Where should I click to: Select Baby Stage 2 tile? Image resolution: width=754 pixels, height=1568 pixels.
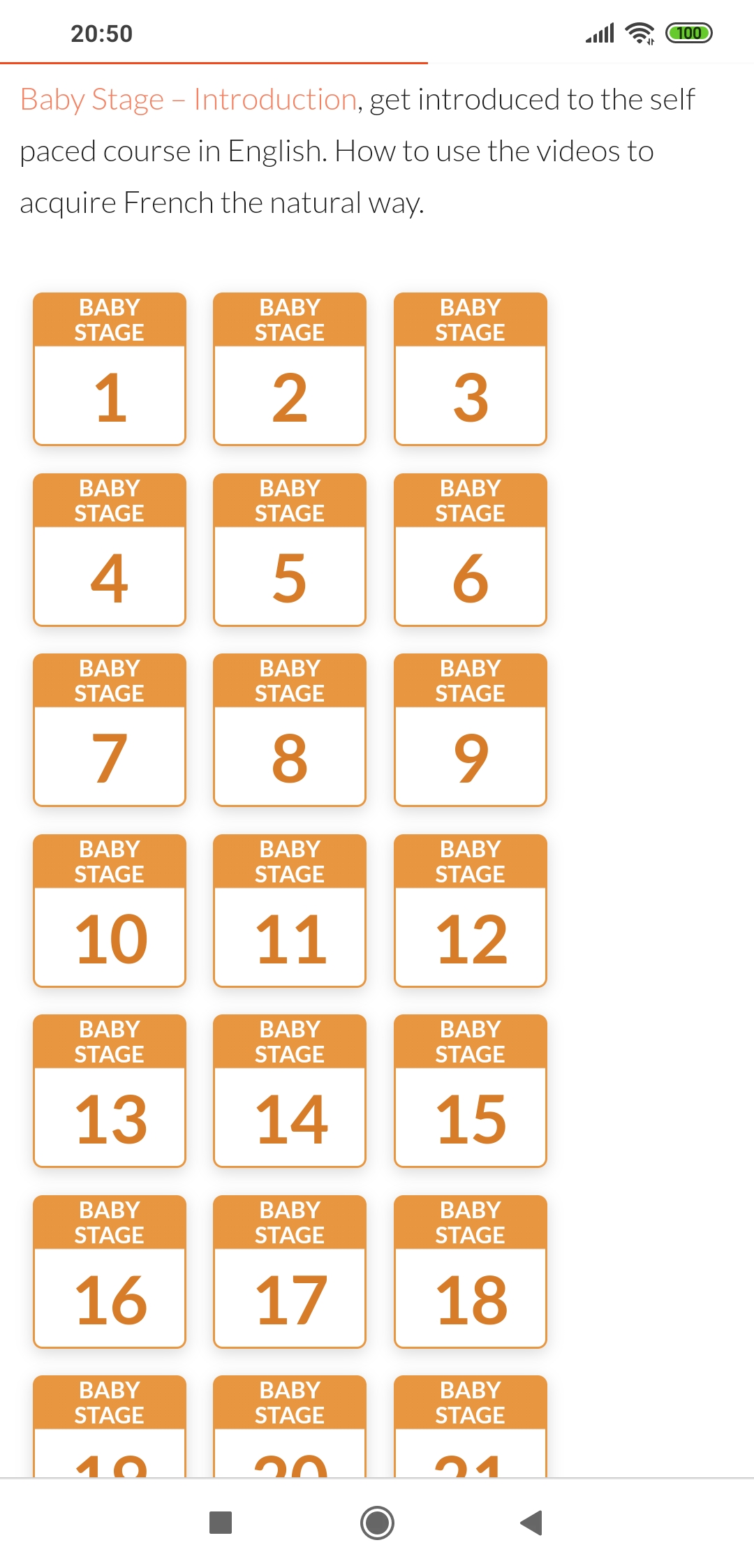coord(290,369)
